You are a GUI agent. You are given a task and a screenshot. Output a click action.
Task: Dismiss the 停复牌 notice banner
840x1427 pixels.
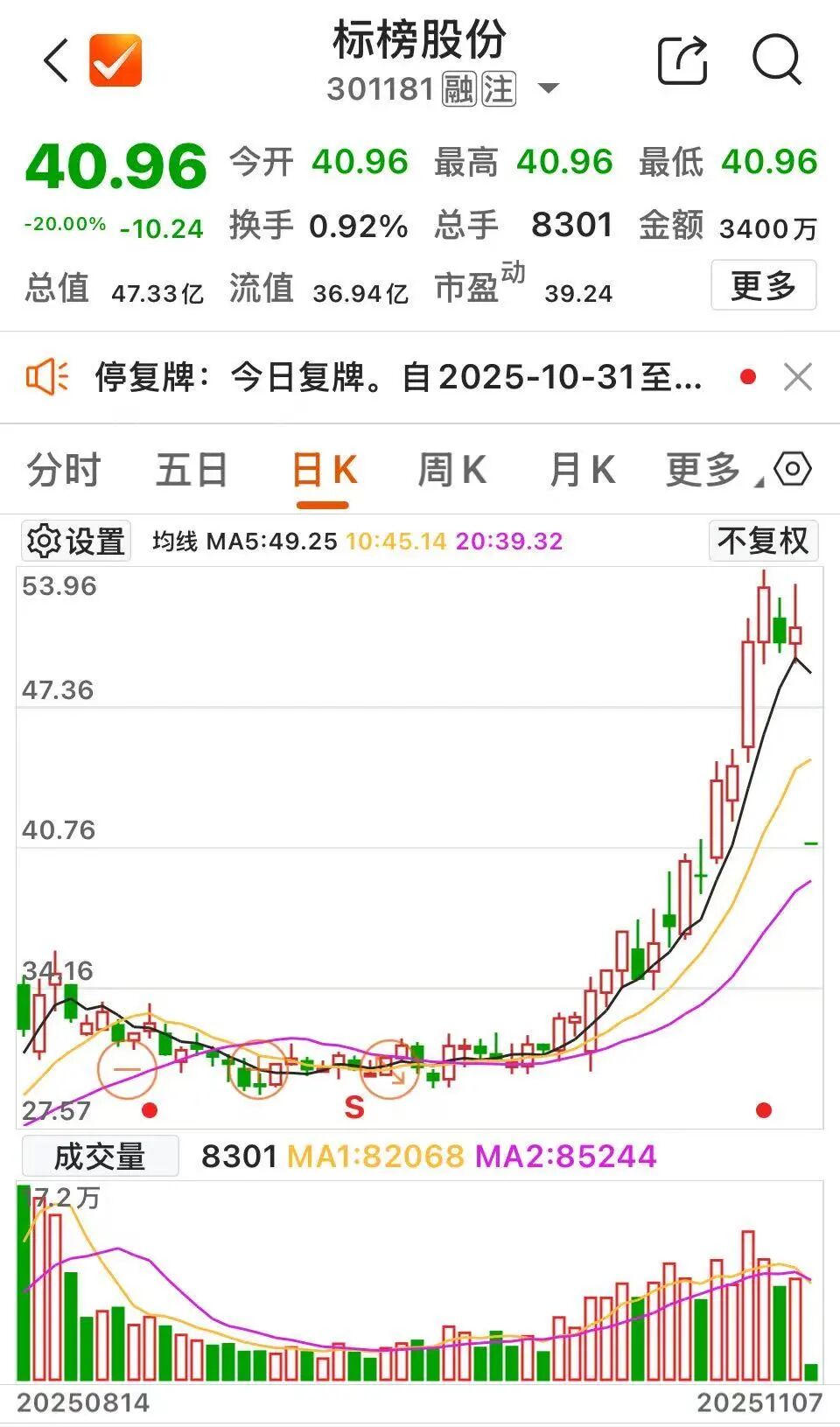[x=798, y=378]
